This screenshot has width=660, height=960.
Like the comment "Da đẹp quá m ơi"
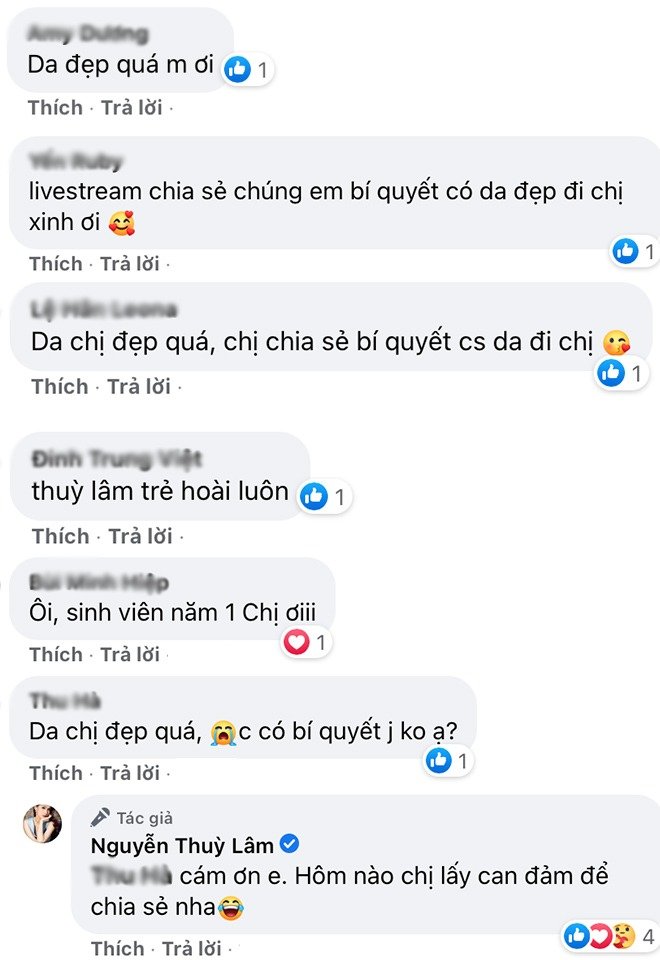55,107
